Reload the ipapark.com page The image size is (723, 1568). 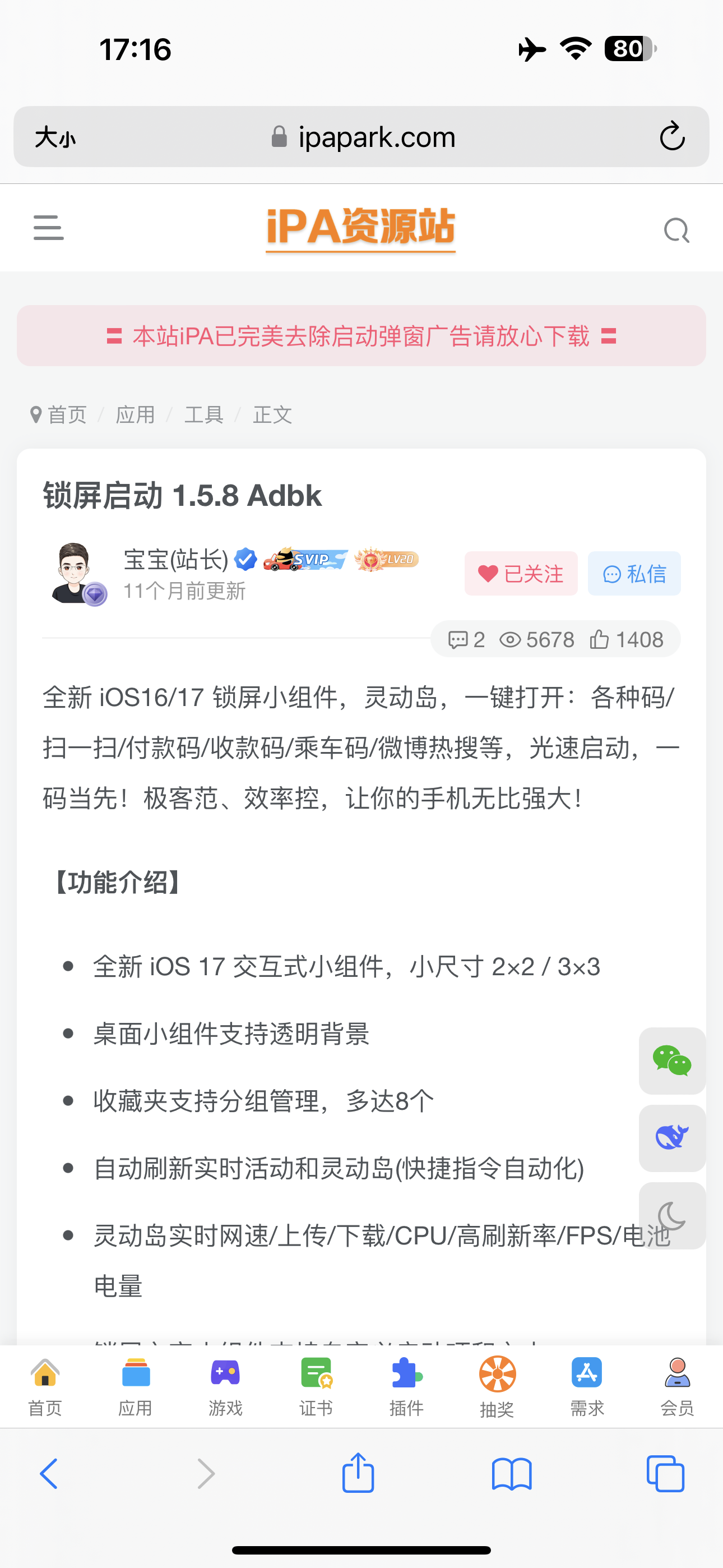coord(671,137)
